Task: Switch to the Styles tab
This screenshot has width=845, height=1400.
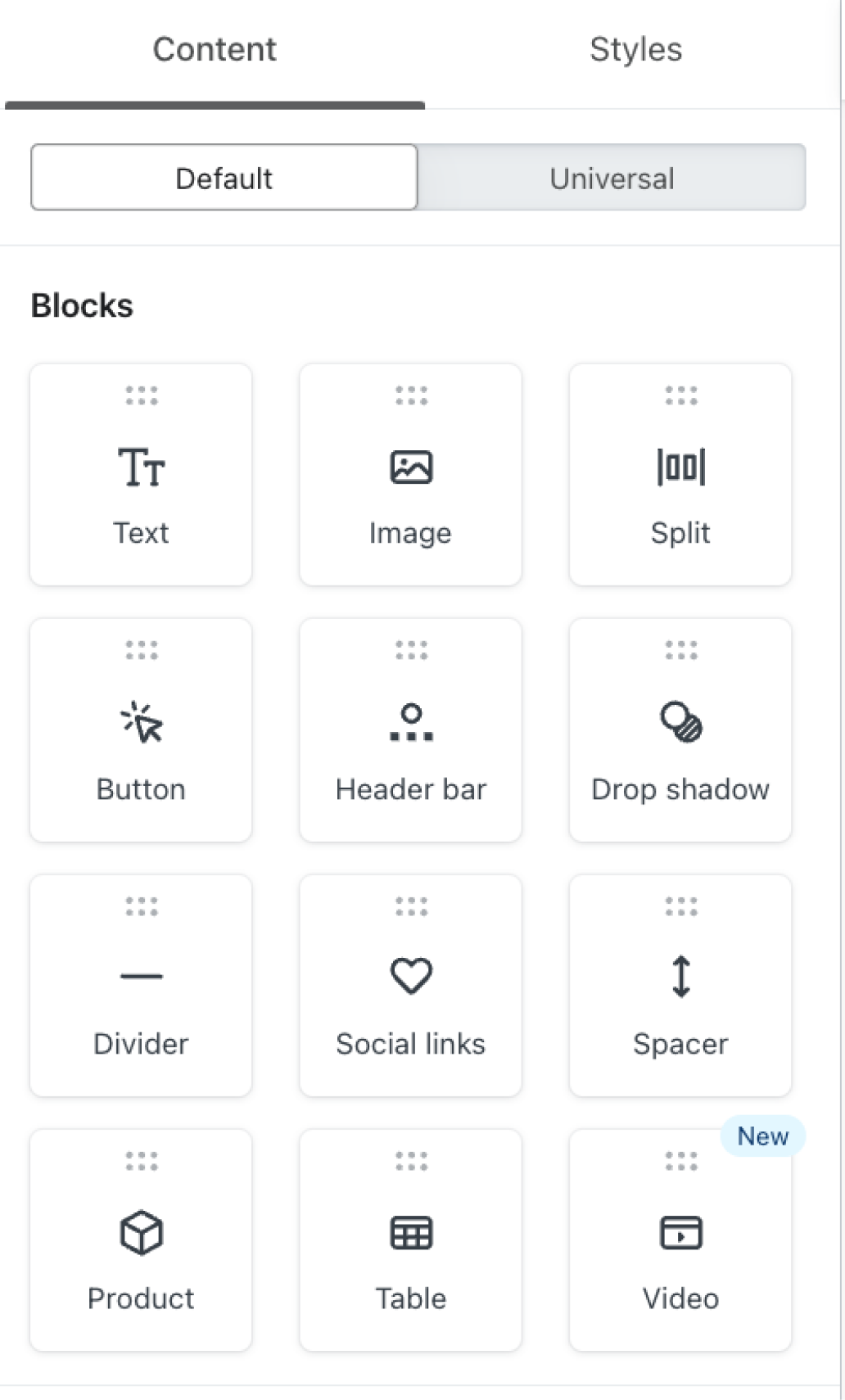Action: (x=635, y=50)
